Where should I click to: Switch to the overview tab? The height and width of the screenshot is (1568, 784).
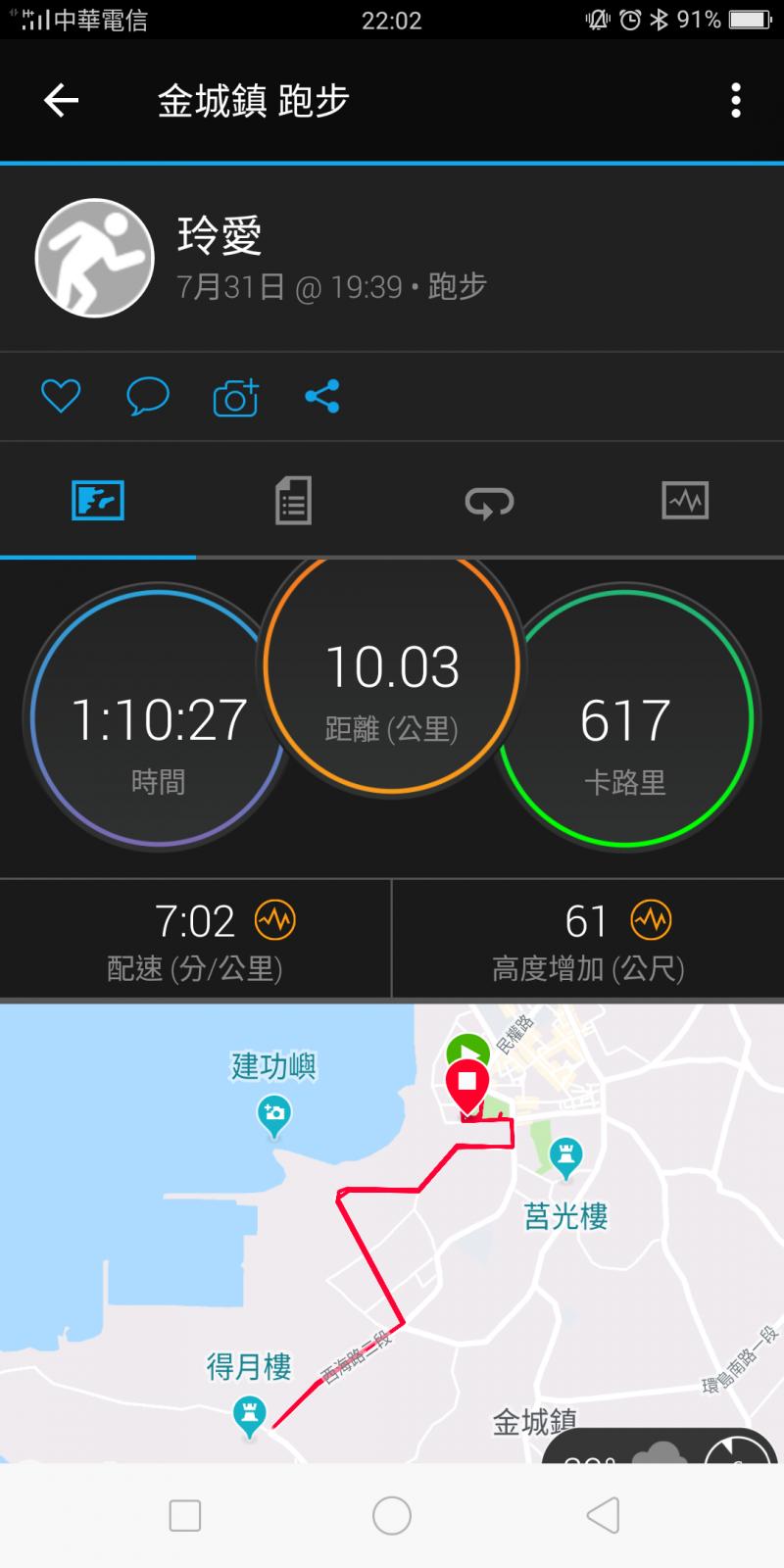pos(98,501)
